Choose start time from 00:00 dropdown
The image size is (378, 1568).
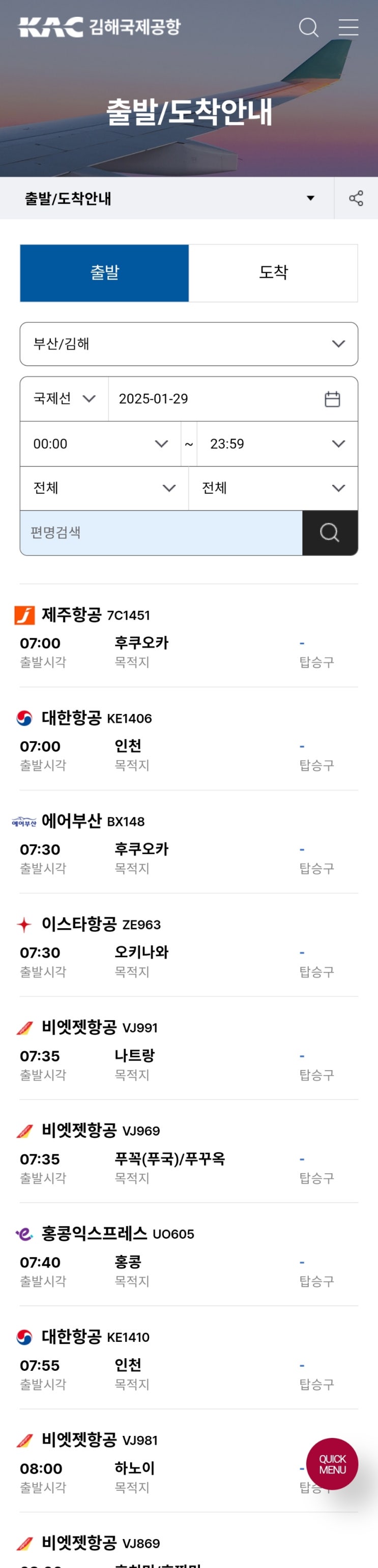(101, 444)
